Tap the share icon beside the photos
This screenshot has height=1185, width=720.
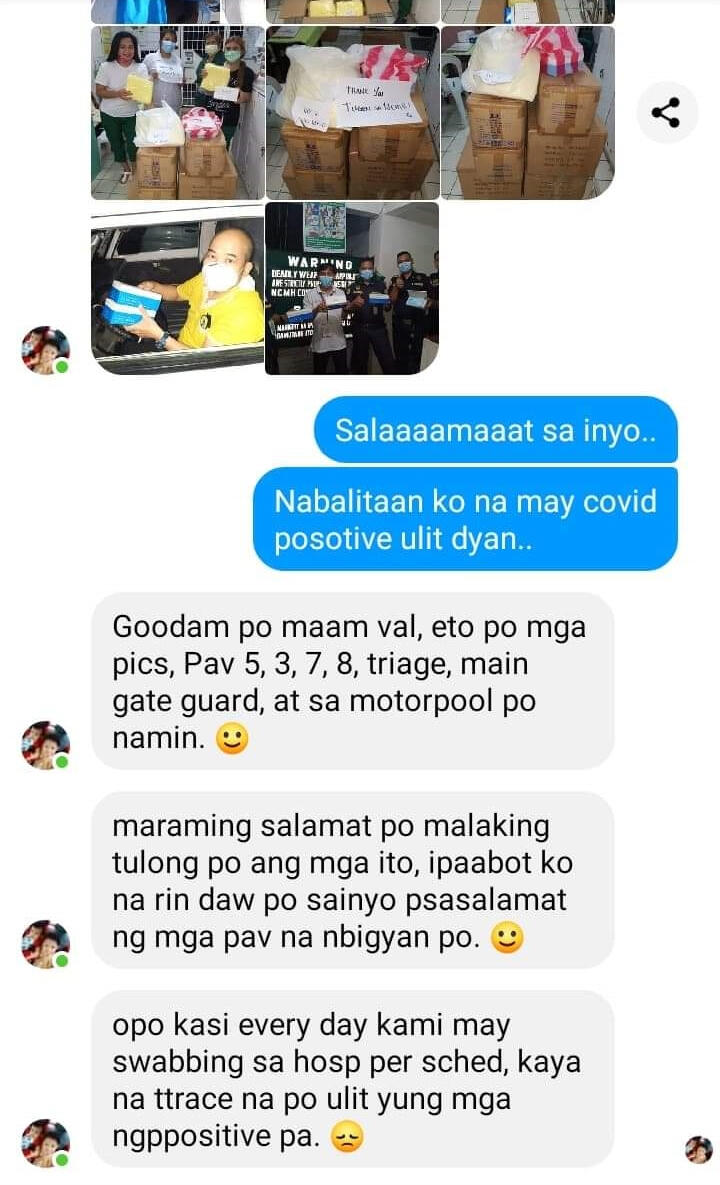[666, 112]
